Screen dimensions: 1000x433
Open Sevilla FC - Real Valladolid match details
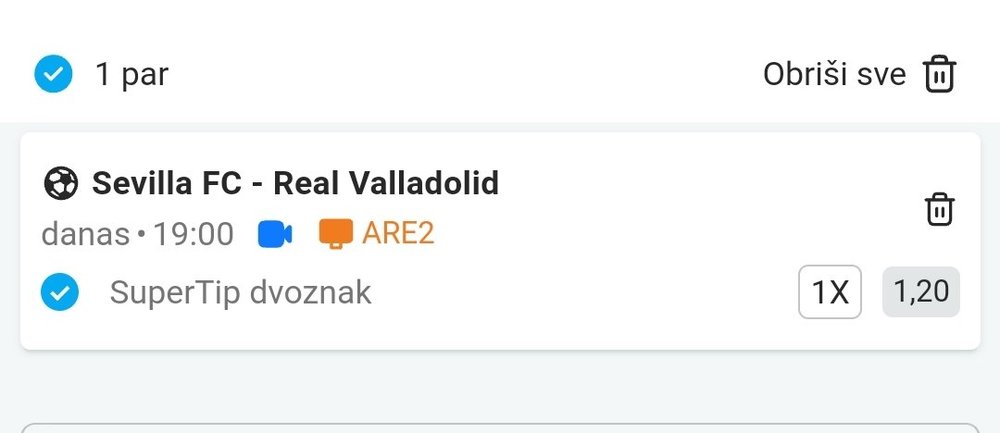pos(295,184)
